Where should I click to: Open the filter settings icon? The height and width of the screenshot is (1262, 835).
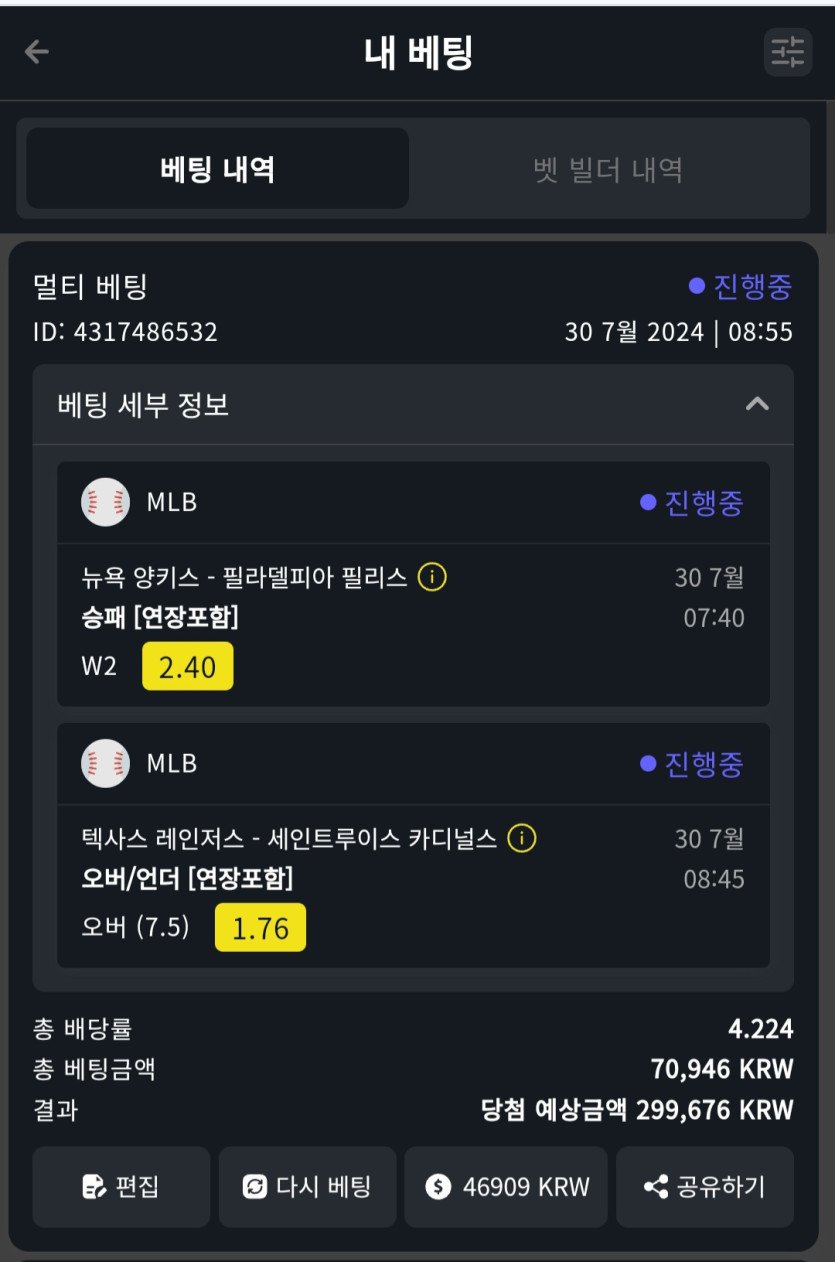tap(788, 52)
